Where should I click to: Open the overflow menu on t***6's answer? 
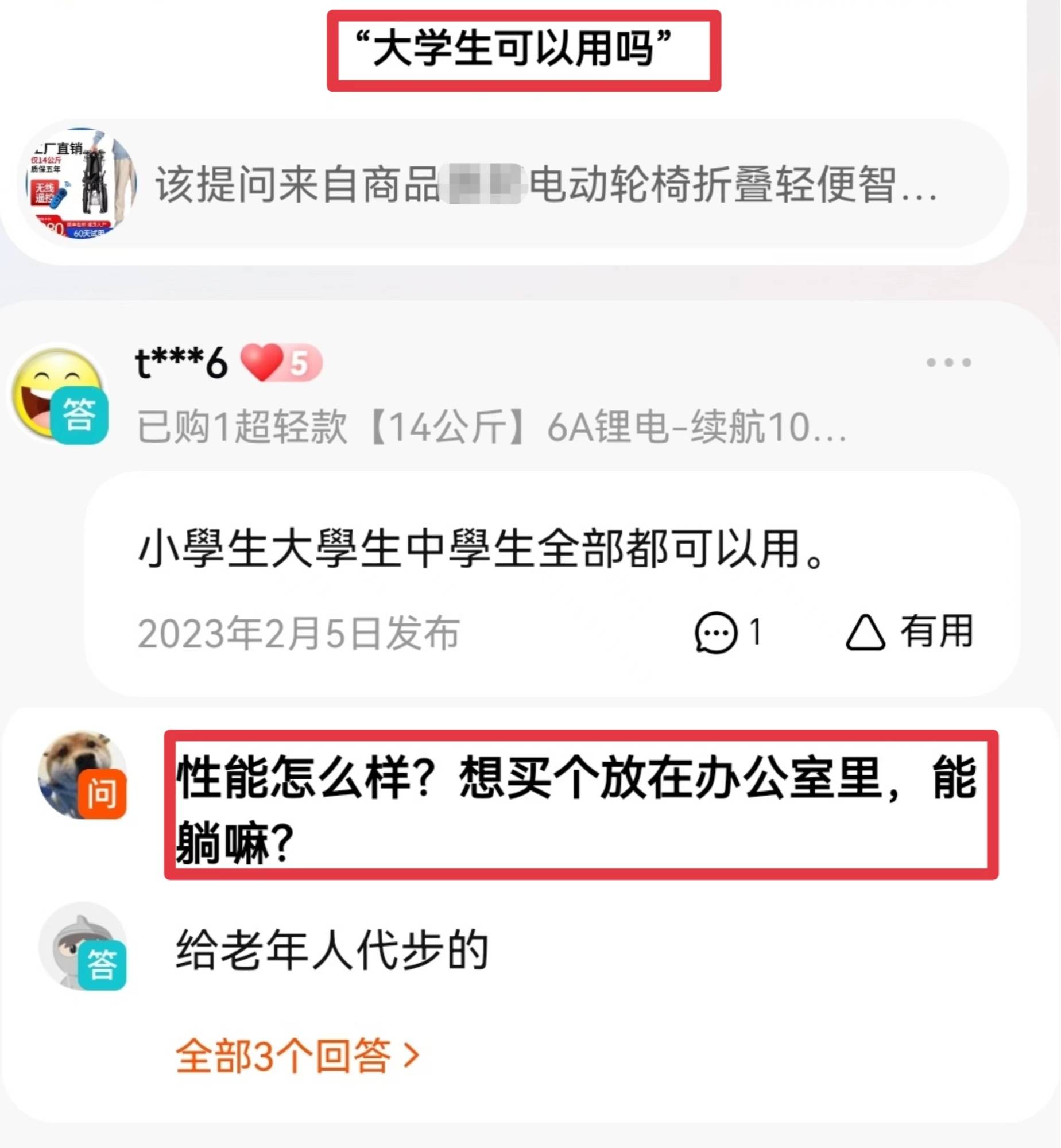[948, 363]
